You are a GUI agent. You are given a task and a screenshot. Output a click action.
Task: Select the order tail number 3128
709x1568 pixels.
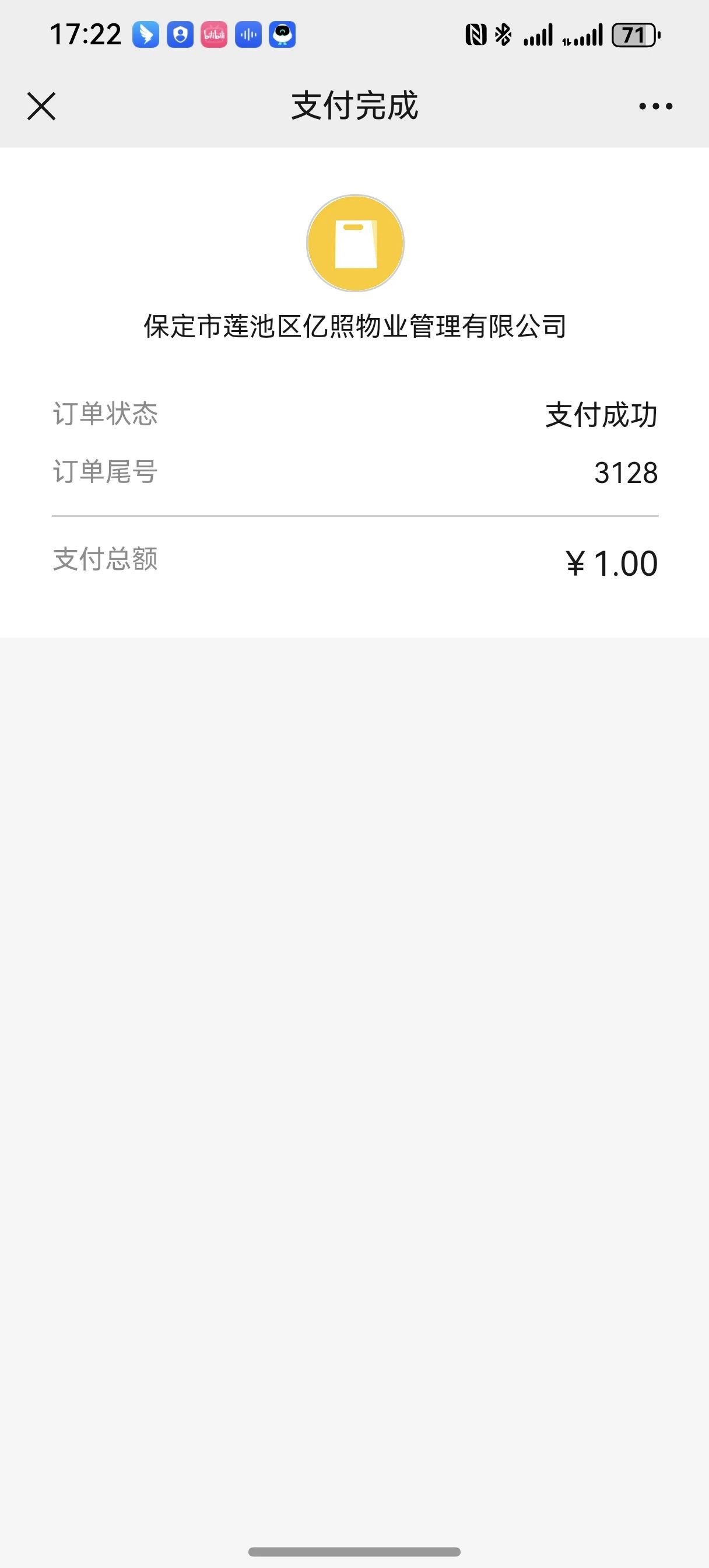627,474
